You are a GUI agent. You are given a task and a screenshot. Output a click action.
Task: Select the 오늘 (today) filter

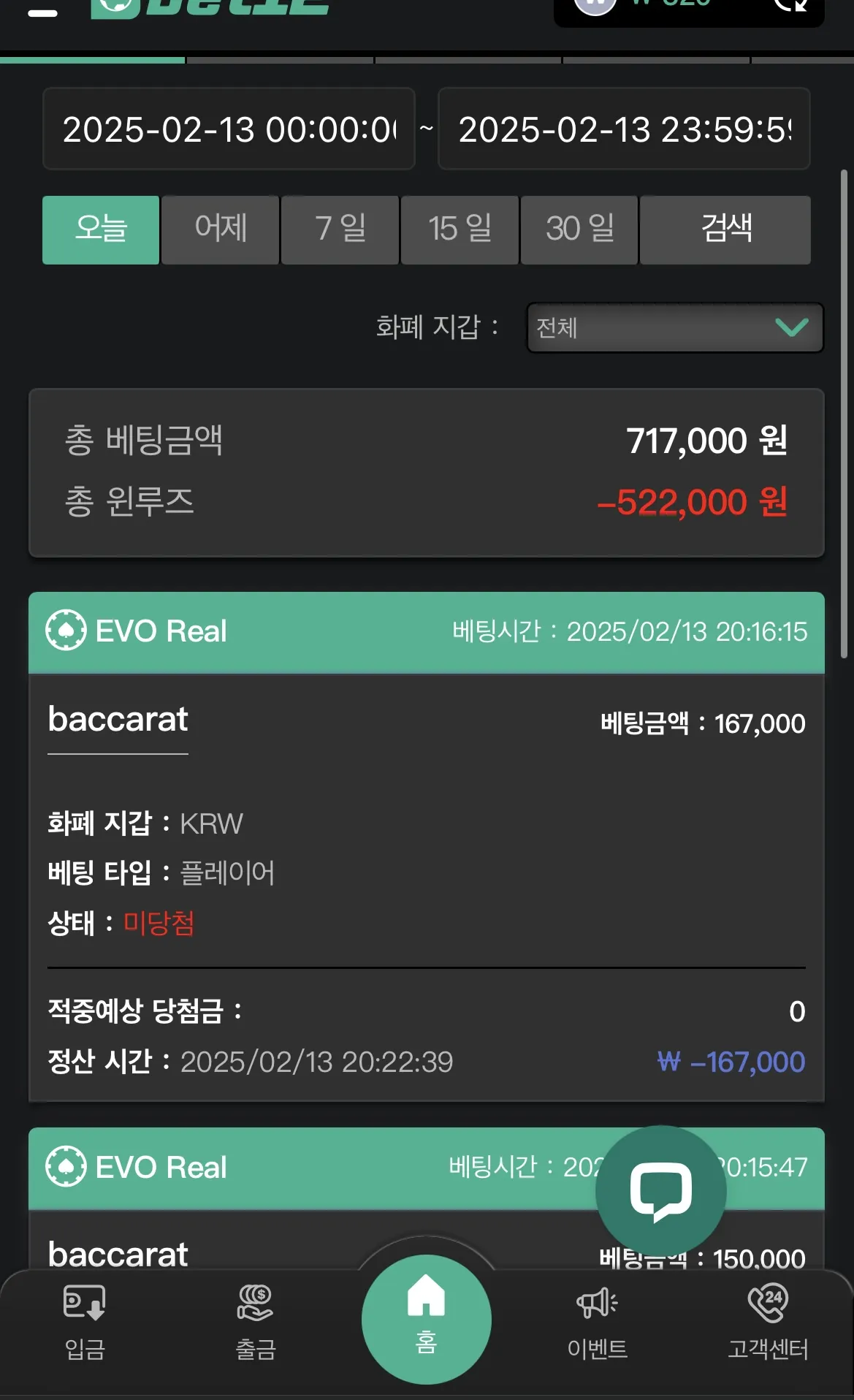click(x=101, y=229)
